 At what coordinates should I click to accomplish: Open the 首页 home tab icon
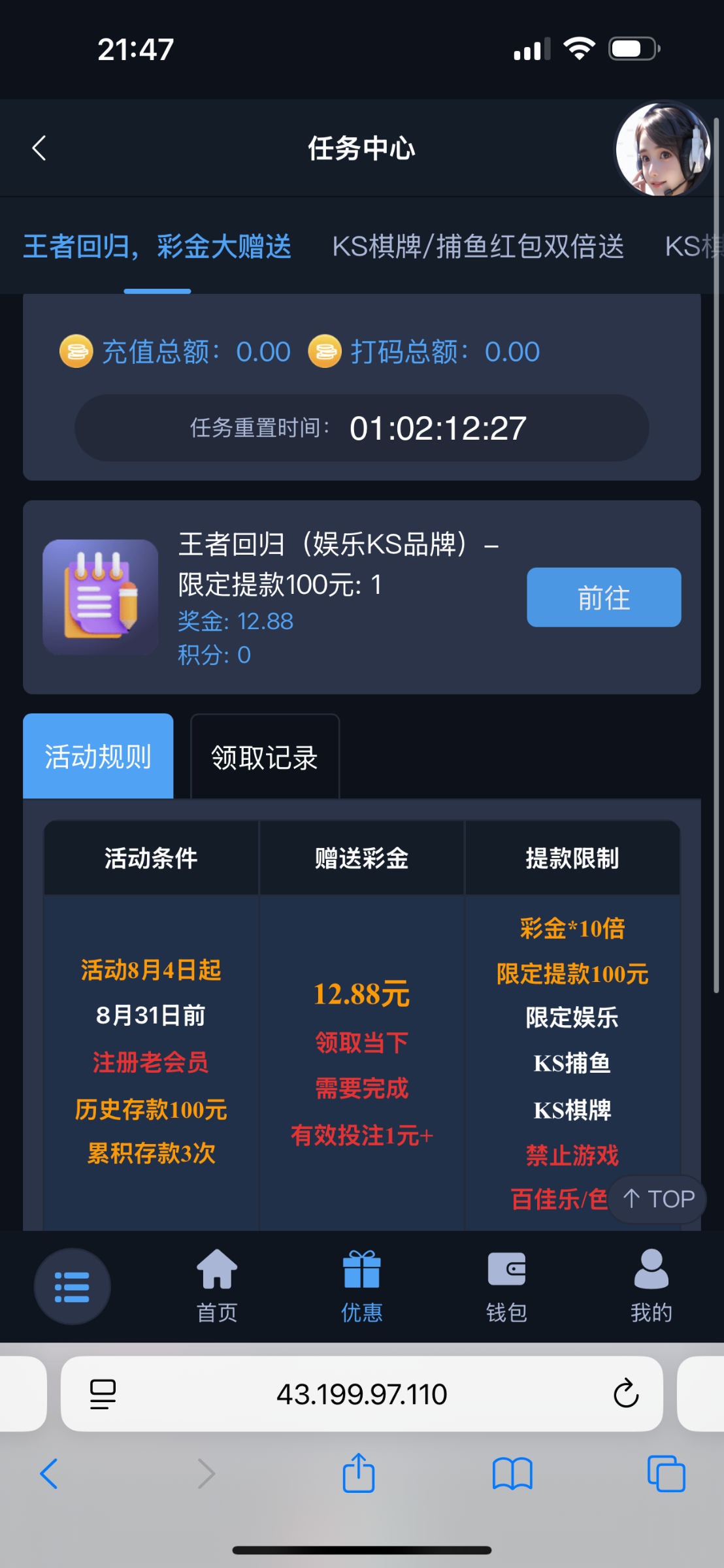tap(216, 1267)
